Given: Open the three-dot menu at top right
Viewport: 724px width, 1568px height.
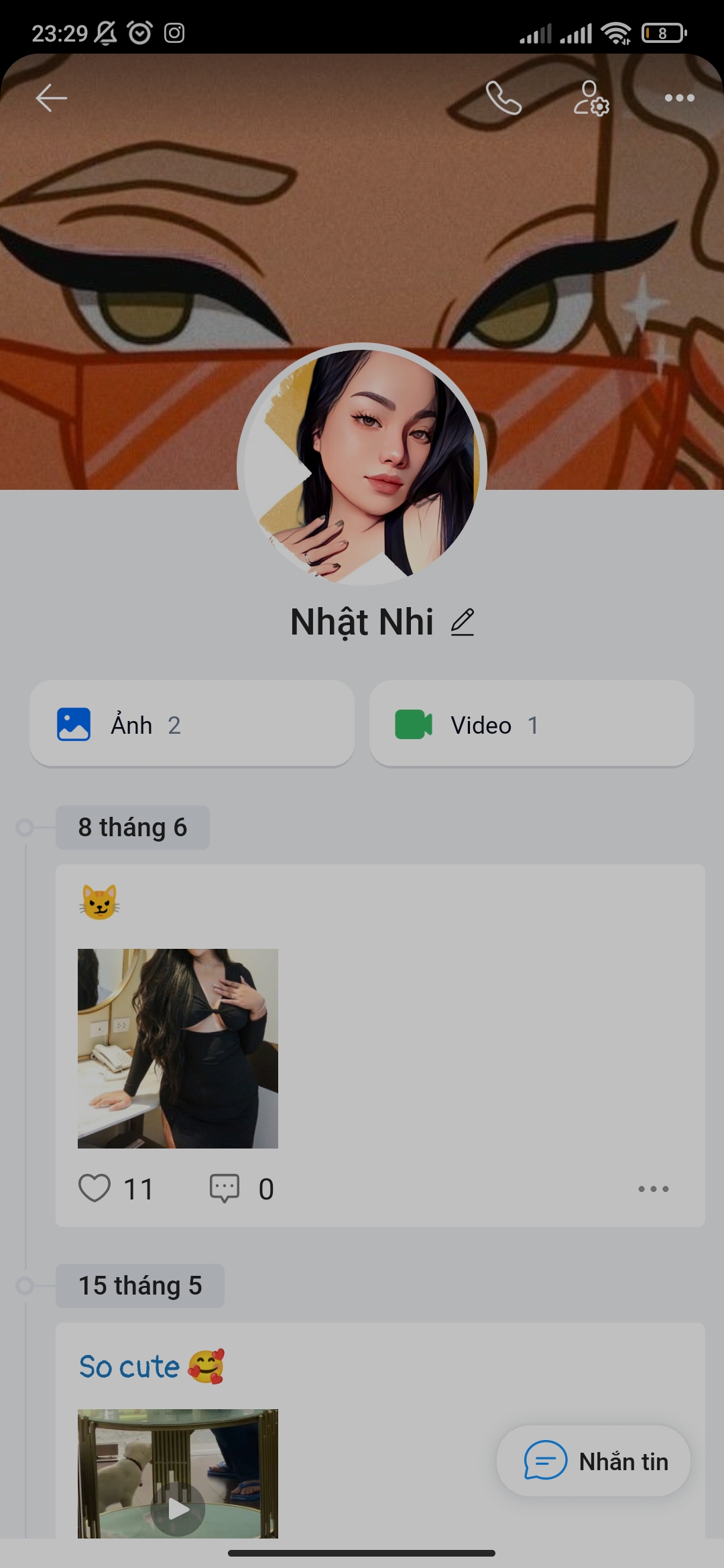Looking at the screenshot, I should point(680,99).
